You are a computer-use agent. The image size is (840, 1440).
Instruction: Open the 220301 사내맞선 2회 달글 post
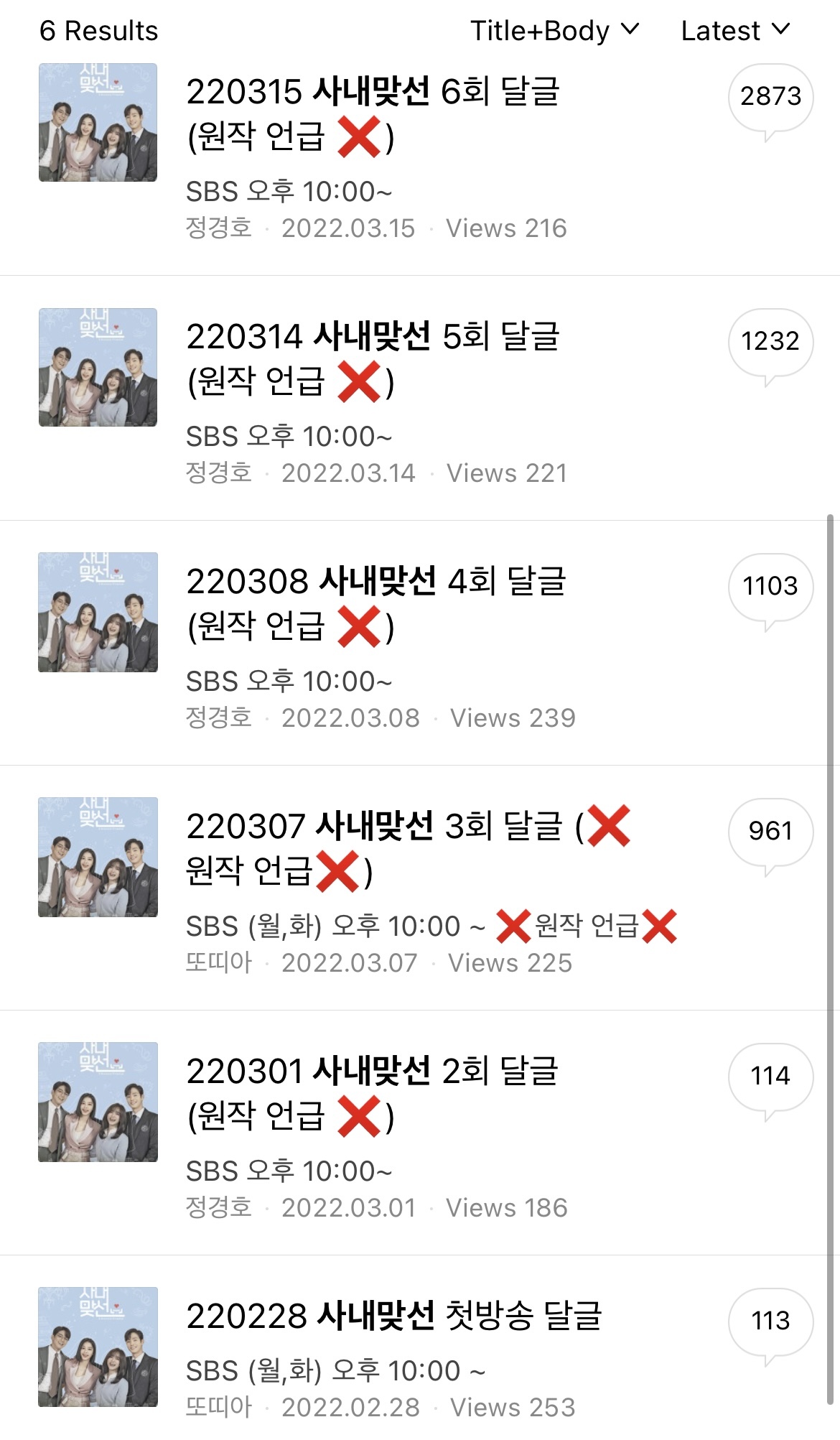tap(372, 1093)
